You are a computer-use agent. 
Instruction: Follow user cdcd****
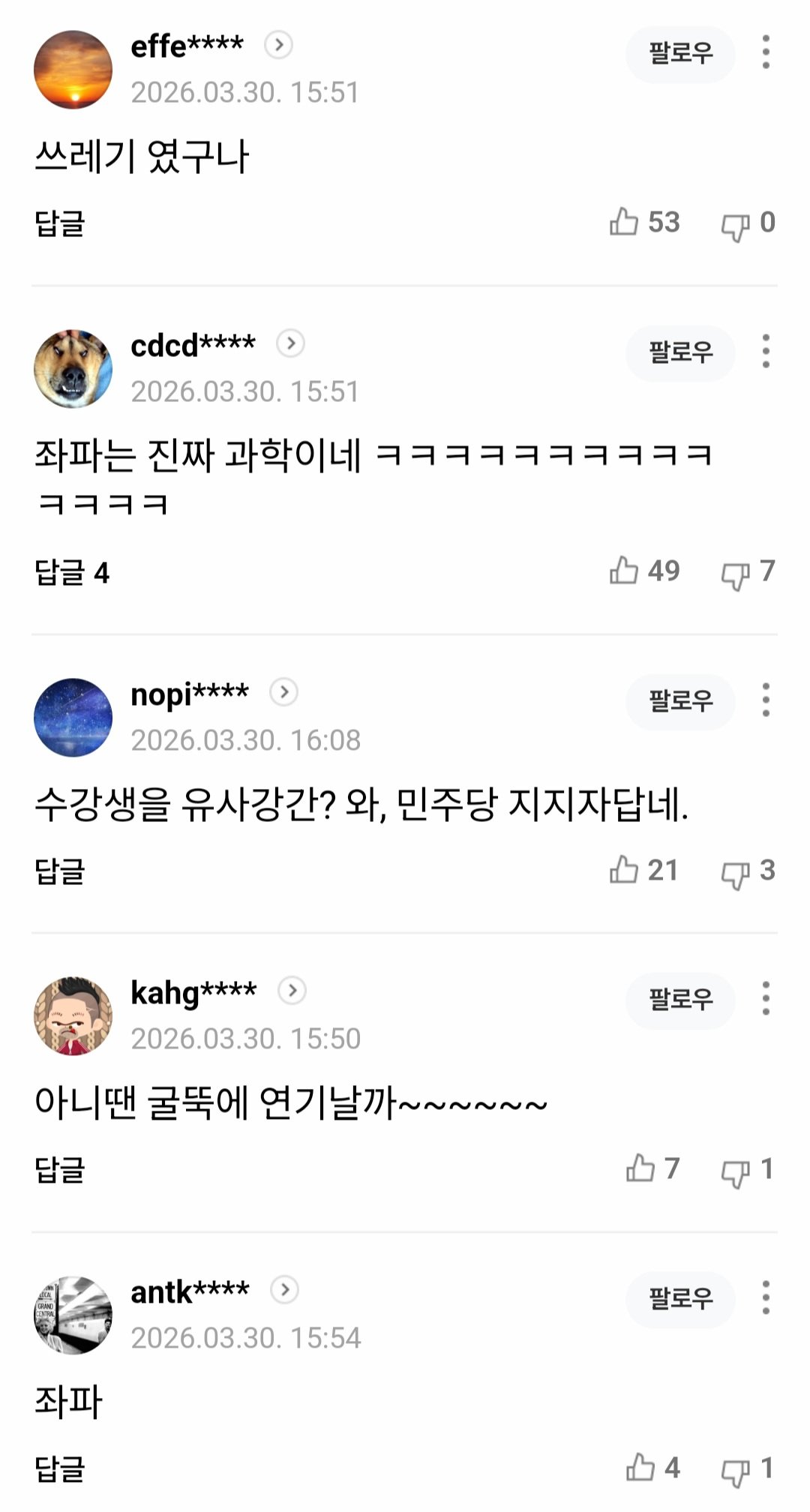[x=680, y=352]
